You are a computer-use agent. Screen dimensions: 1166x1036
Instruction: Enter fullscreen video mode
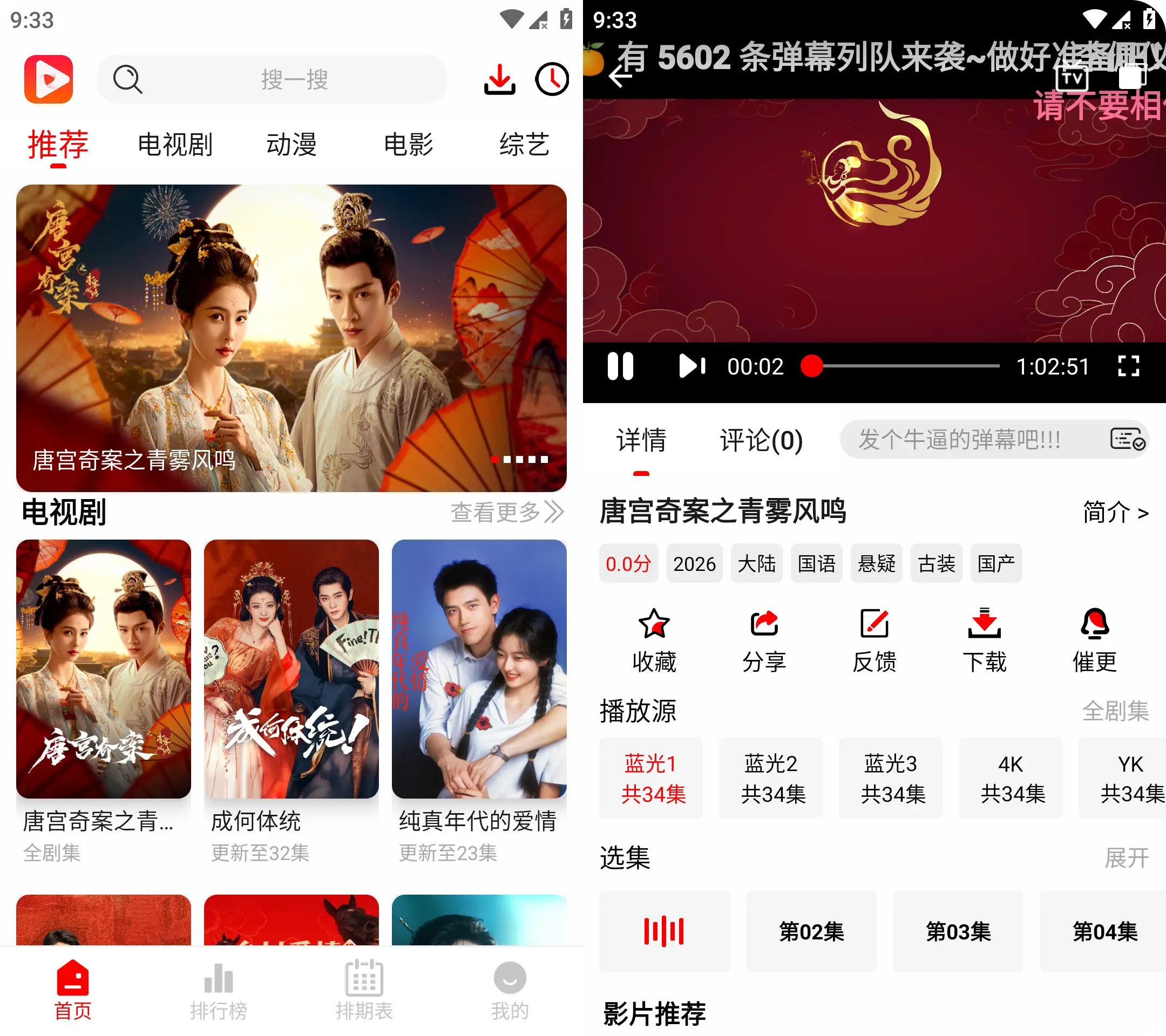click(x=1128, y=366)
